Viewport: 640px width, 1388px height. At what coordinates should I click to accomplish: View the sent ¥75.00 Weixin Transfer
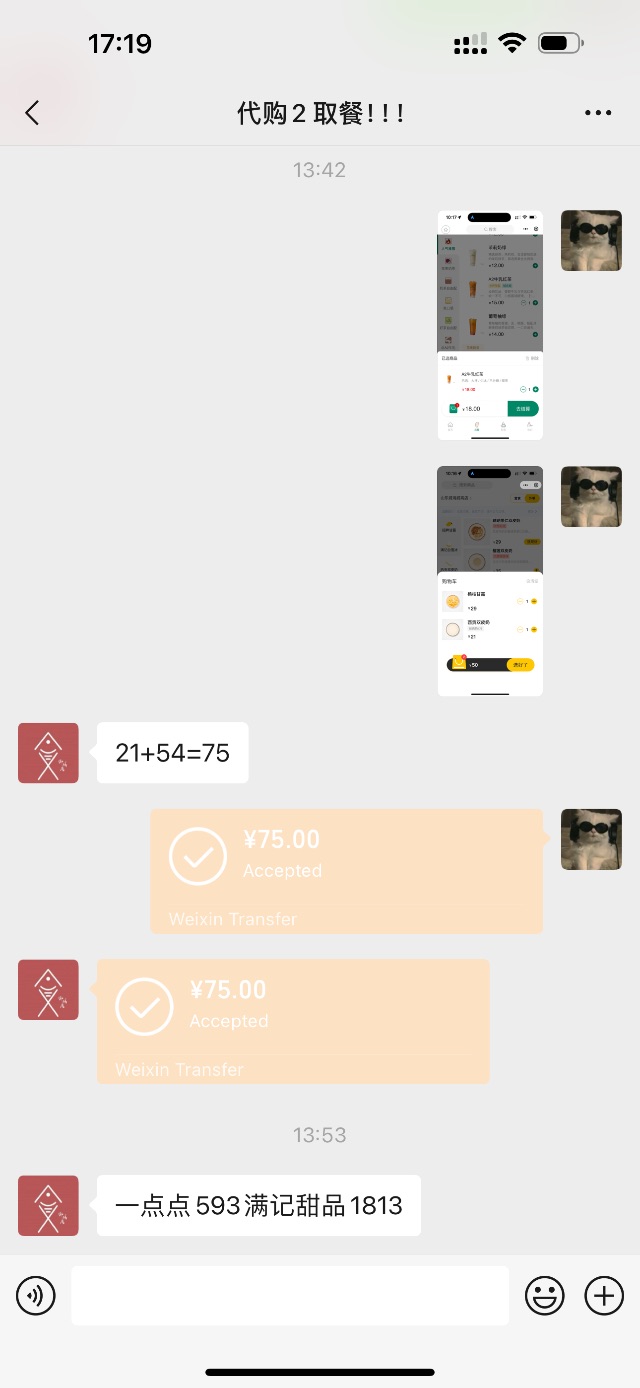pyautogui.click(x=346, y=871)
